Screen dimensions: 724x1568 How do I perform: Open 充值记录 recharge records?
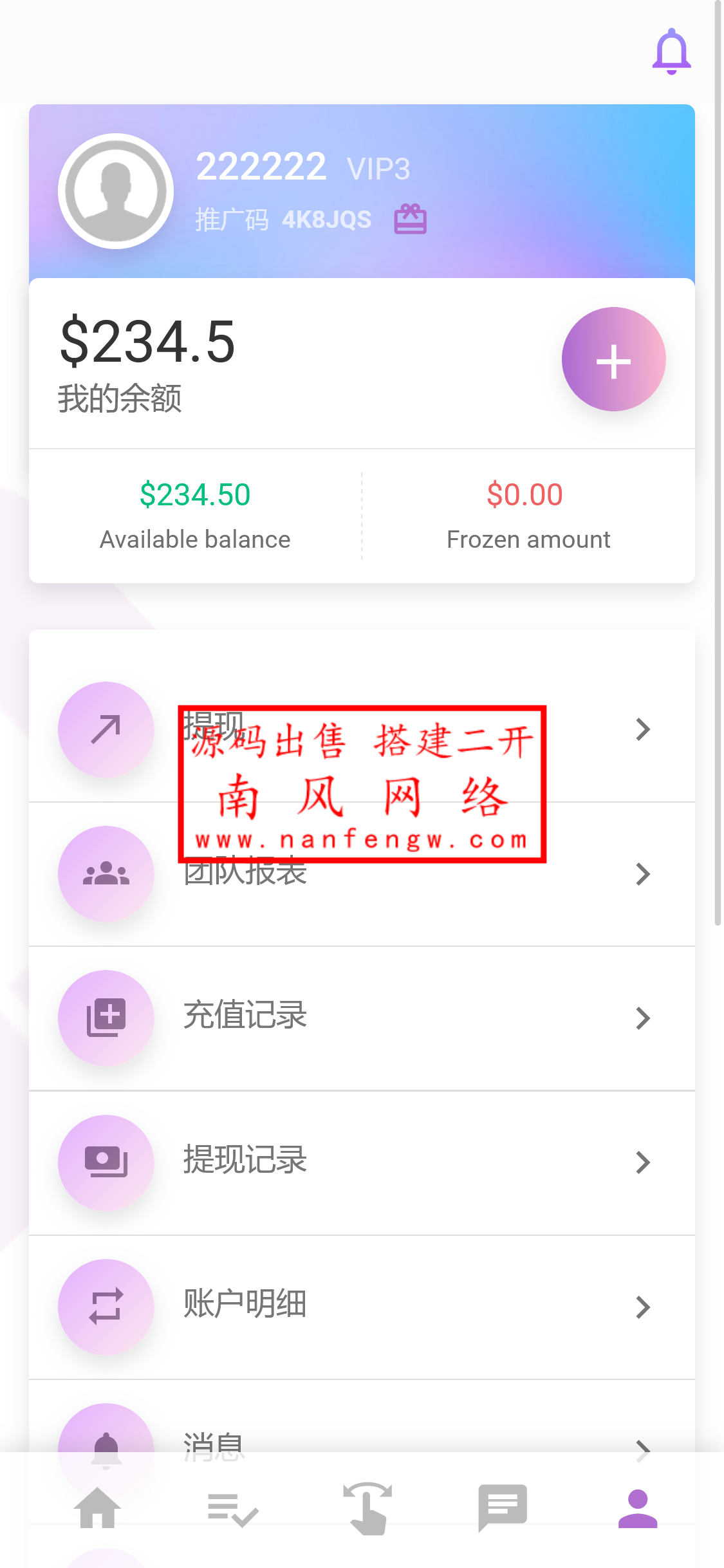pos(360,1018)
